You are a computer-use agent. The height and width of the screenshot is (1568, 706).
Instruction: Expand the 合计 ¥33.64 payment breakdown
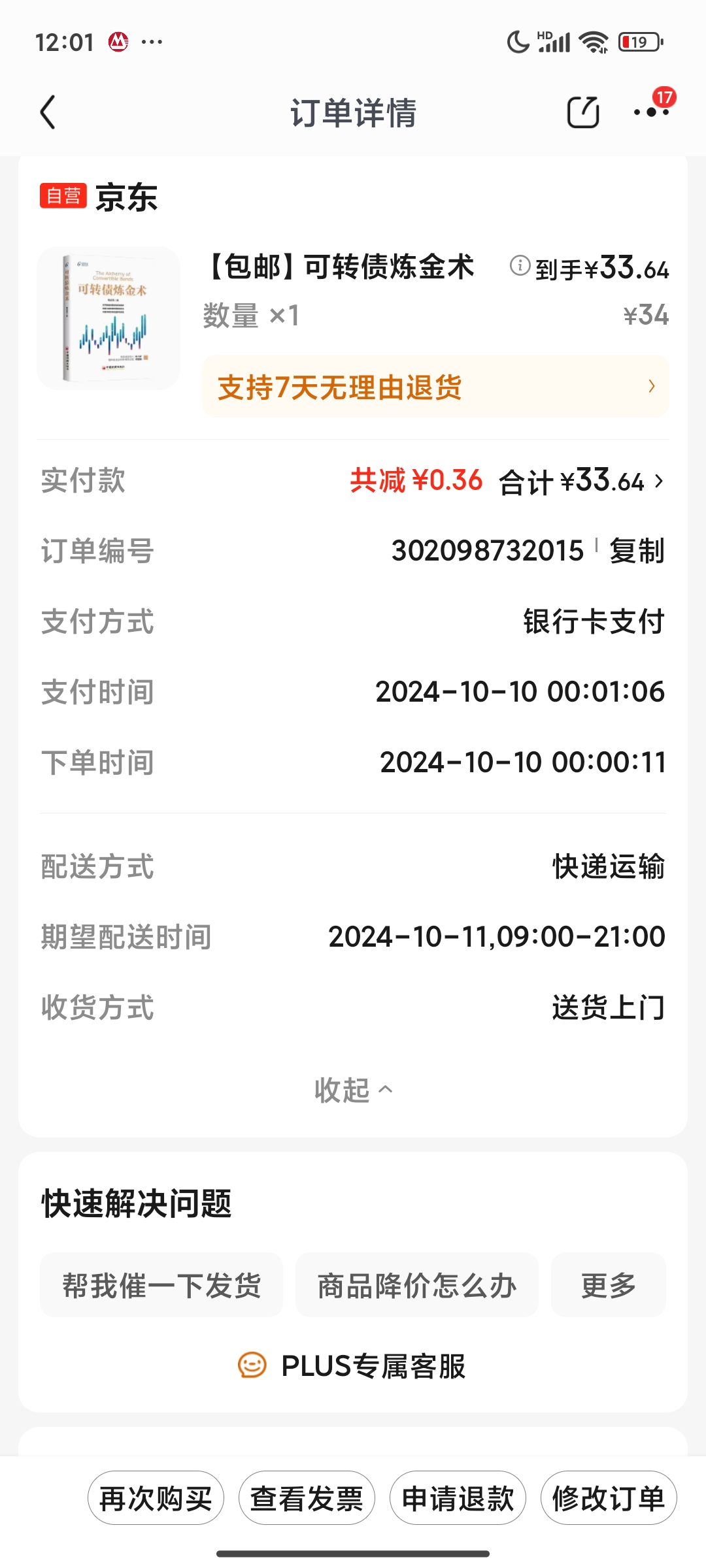coord(582,482)
